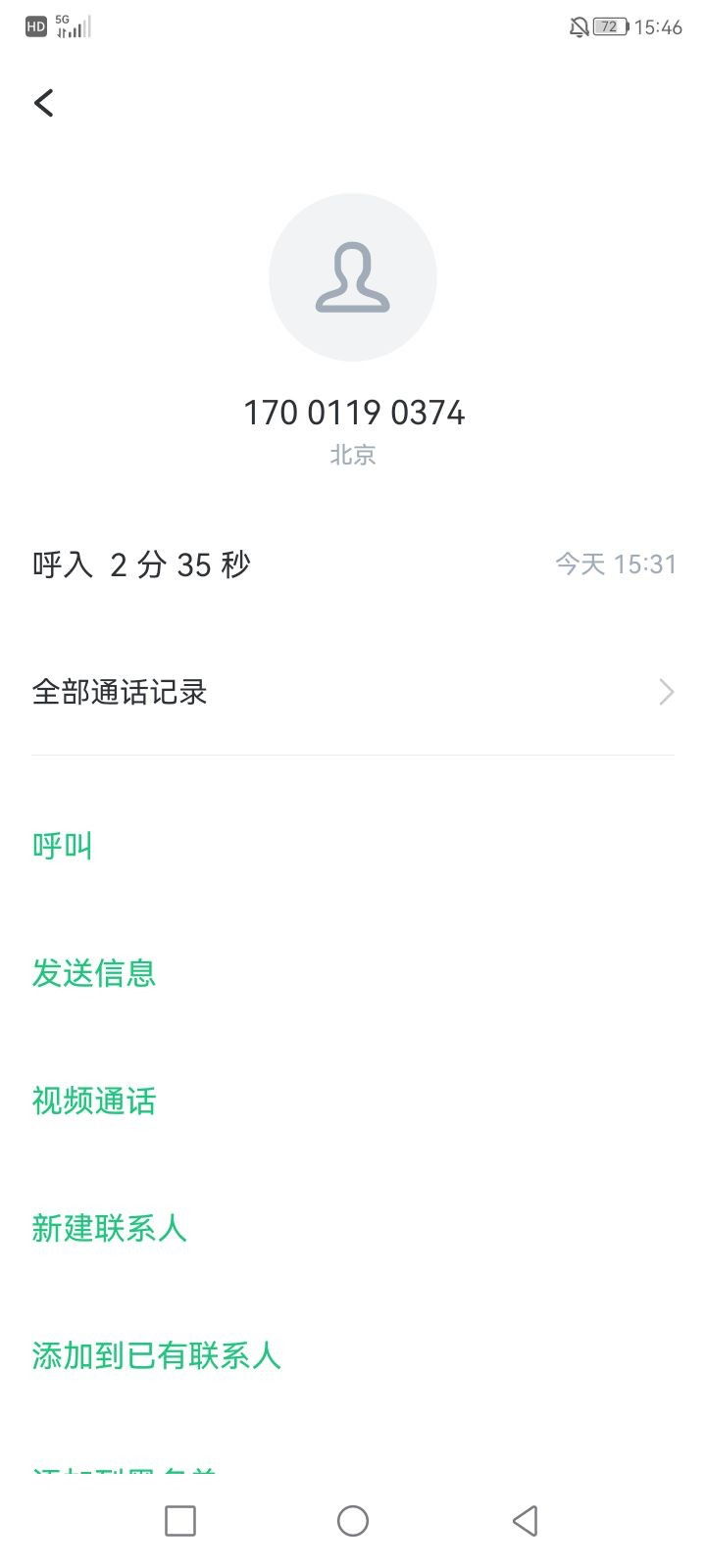Start a 视频通话 video call

coord(94,1101)
